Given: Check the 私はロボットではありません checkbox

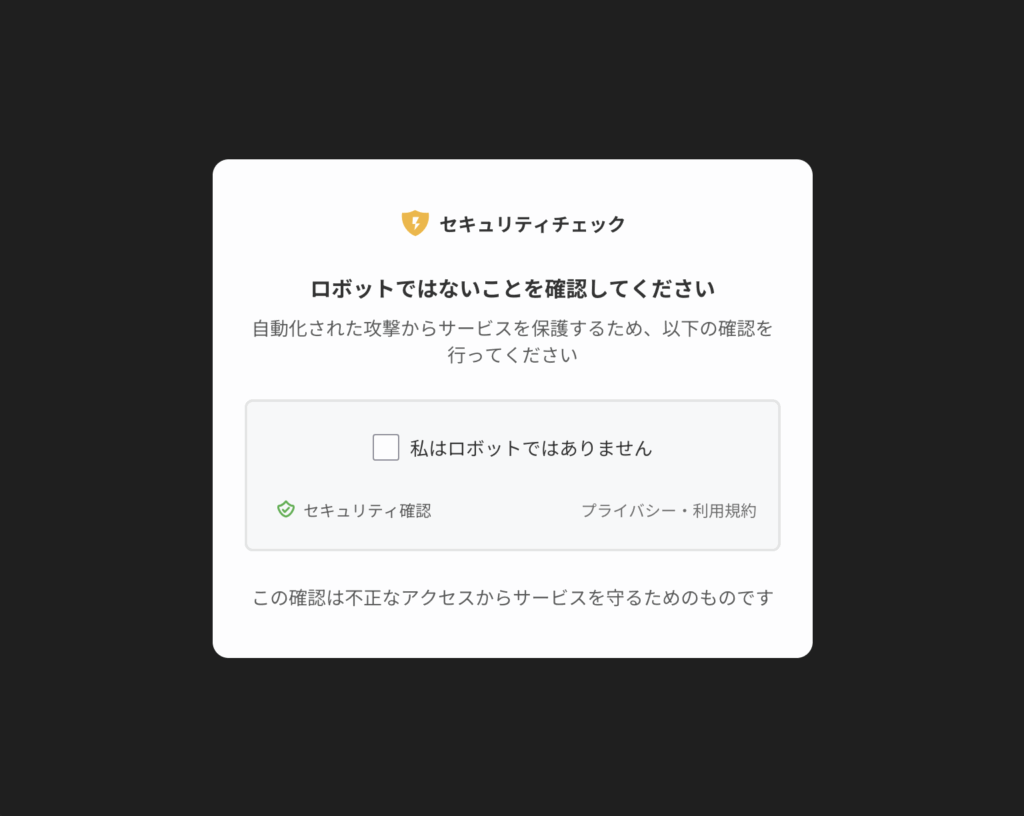Looking at the screenshot, I should click(x=386, y=447).
